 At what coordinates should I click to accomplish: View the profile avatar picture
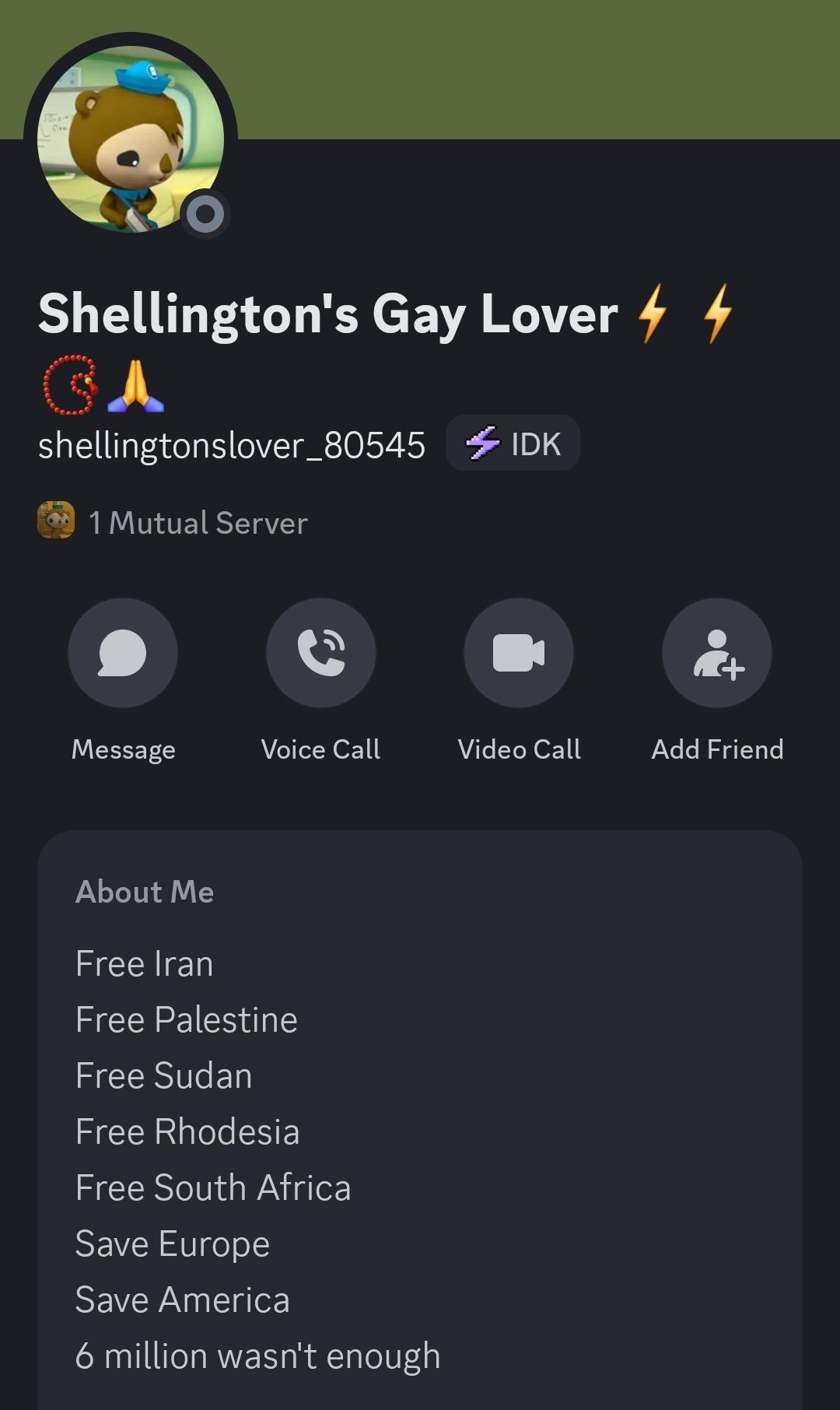coord(131,139)
